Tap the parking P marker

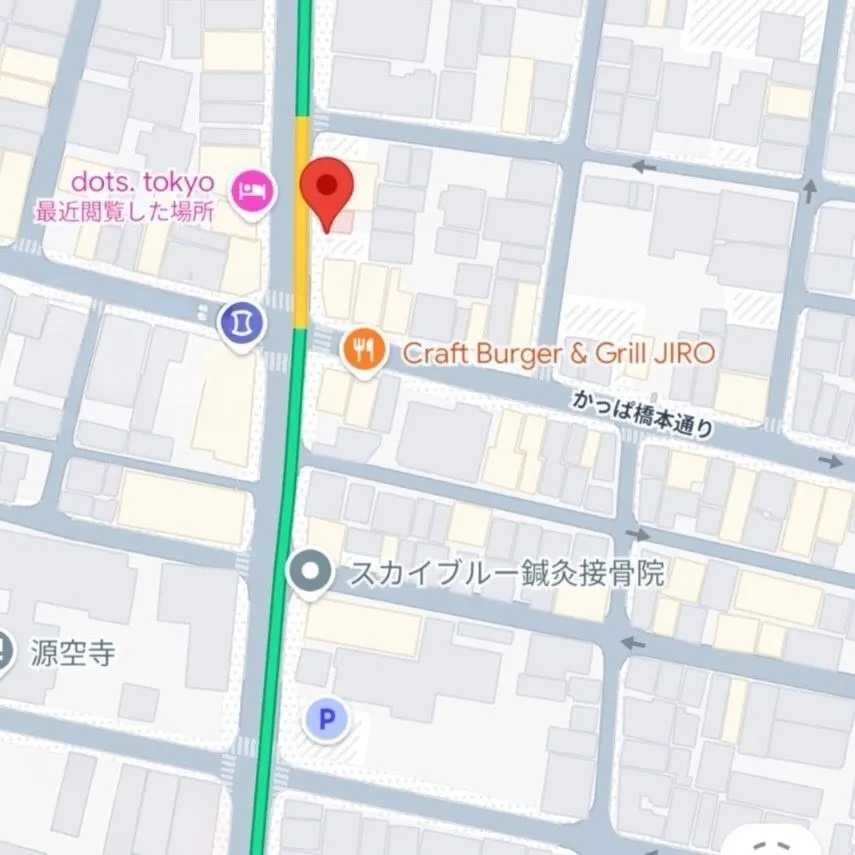pyautogui.click(x=326, y=720)
